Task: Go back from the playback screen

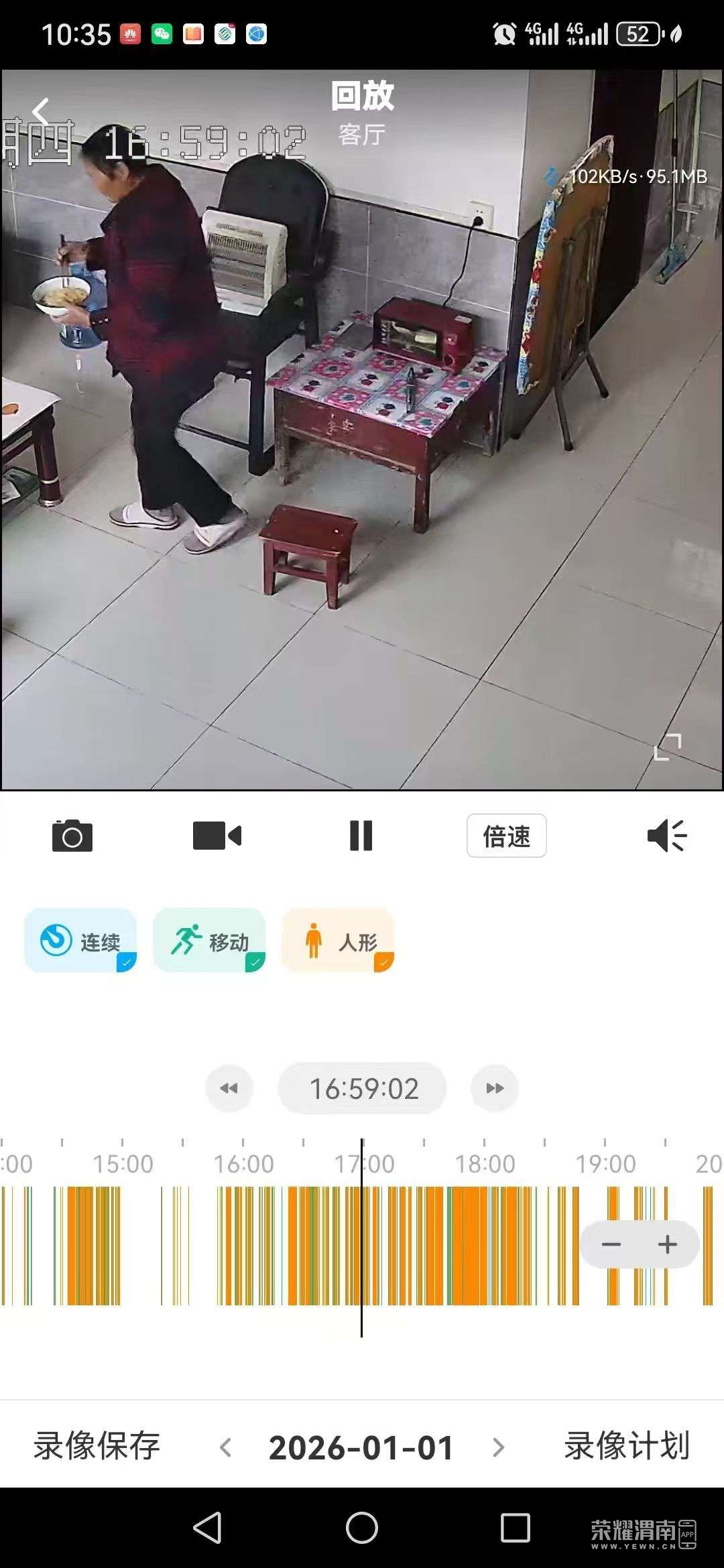Action: (x=42, y=111)
